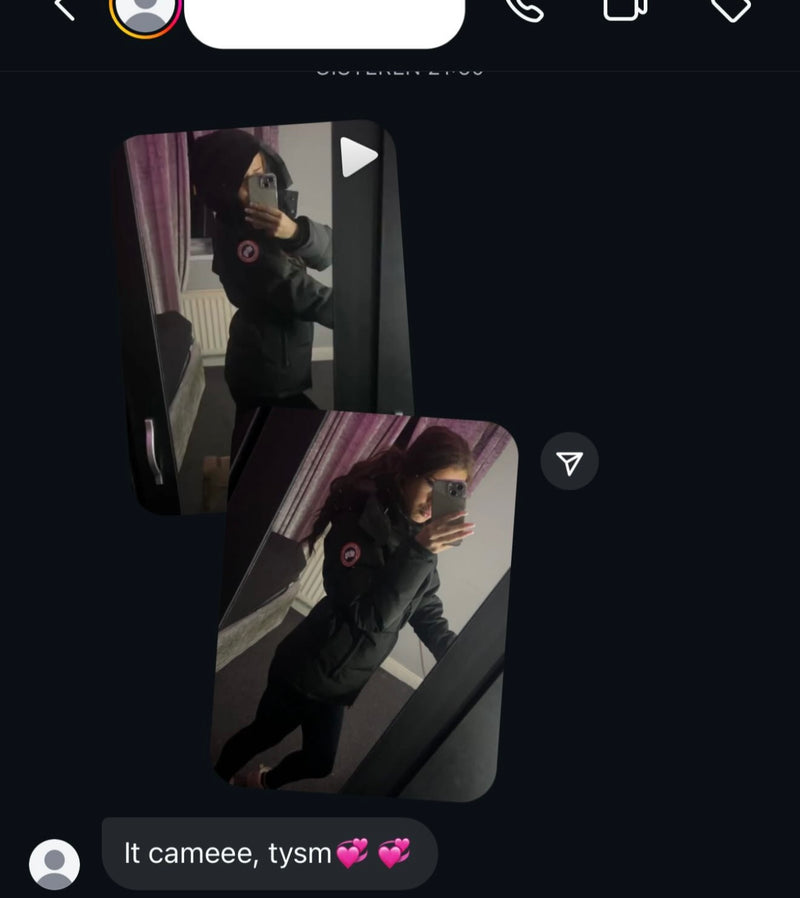
Task: Start a video call
Action: (625, 8)
